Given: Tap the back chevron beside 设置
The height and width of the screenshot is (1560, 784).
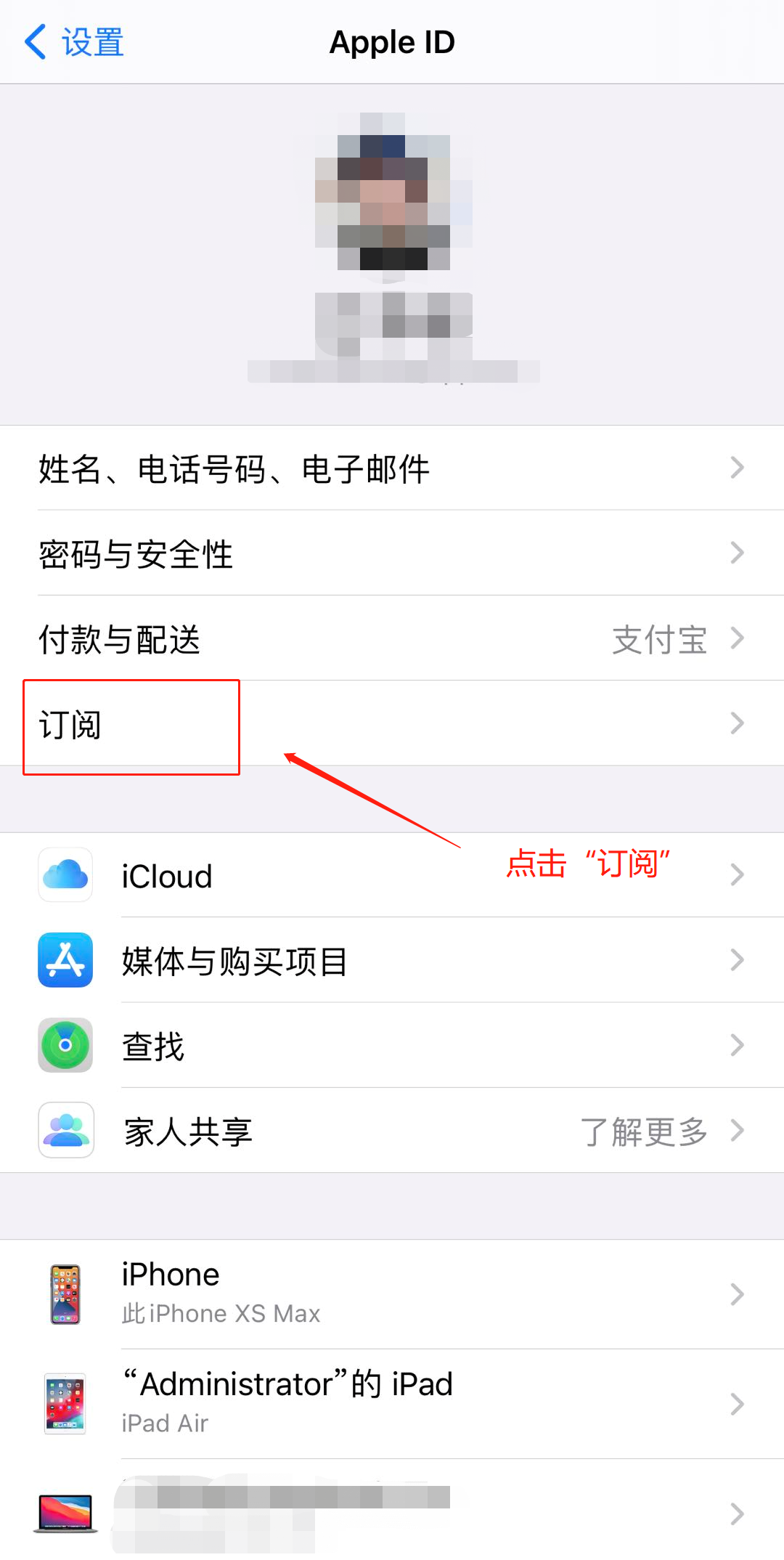Looking at the screenshot, I should [x=35, y=41].
